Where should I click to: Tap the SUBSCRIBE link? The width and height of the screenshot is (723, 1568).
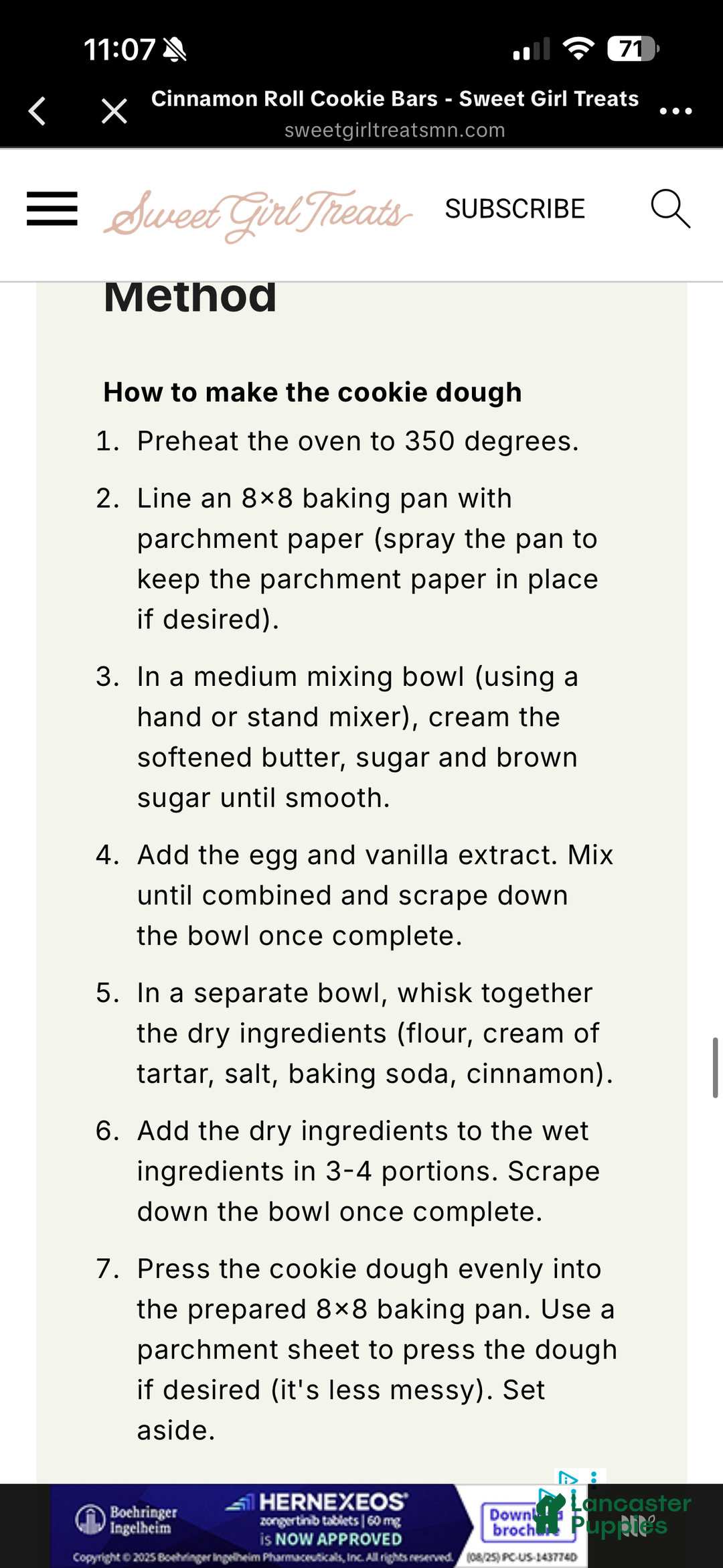pyautogui.click(x=515, y=209)
